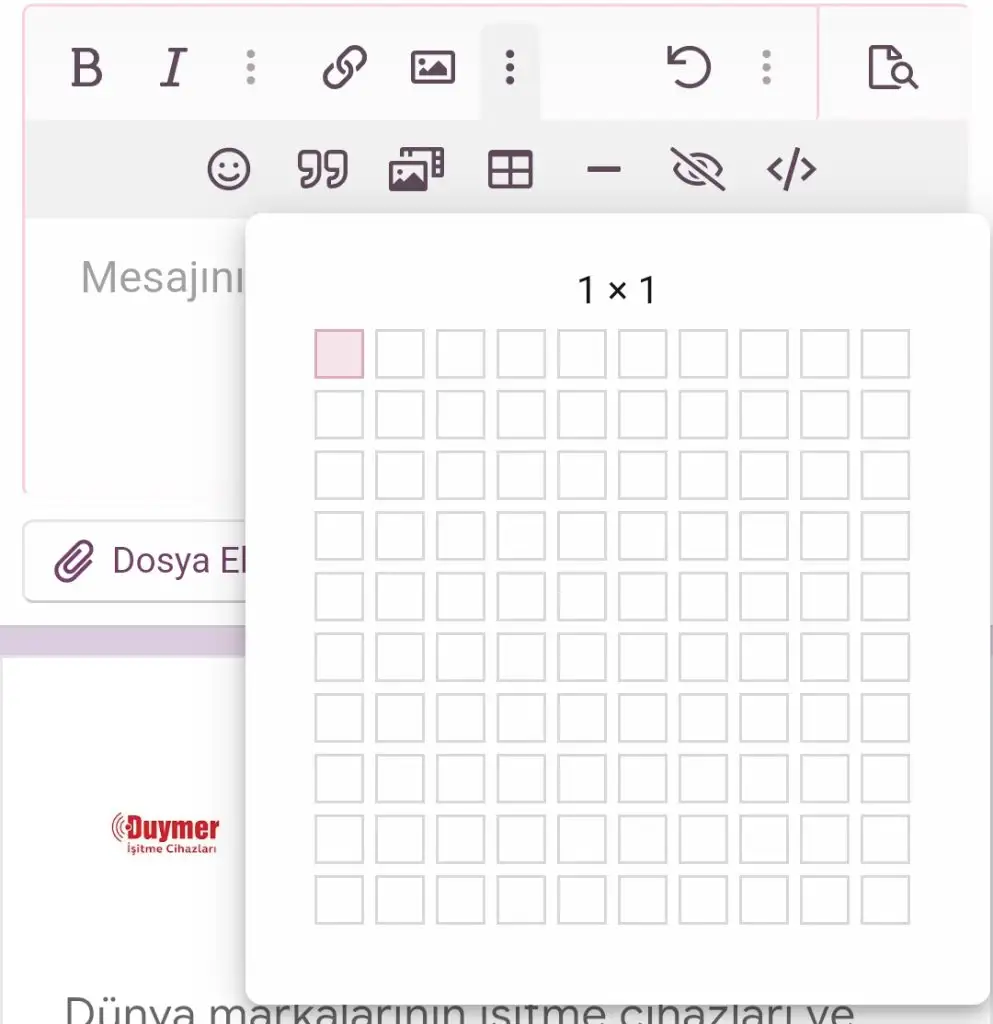Insert a media gallery

click(416, 170)
